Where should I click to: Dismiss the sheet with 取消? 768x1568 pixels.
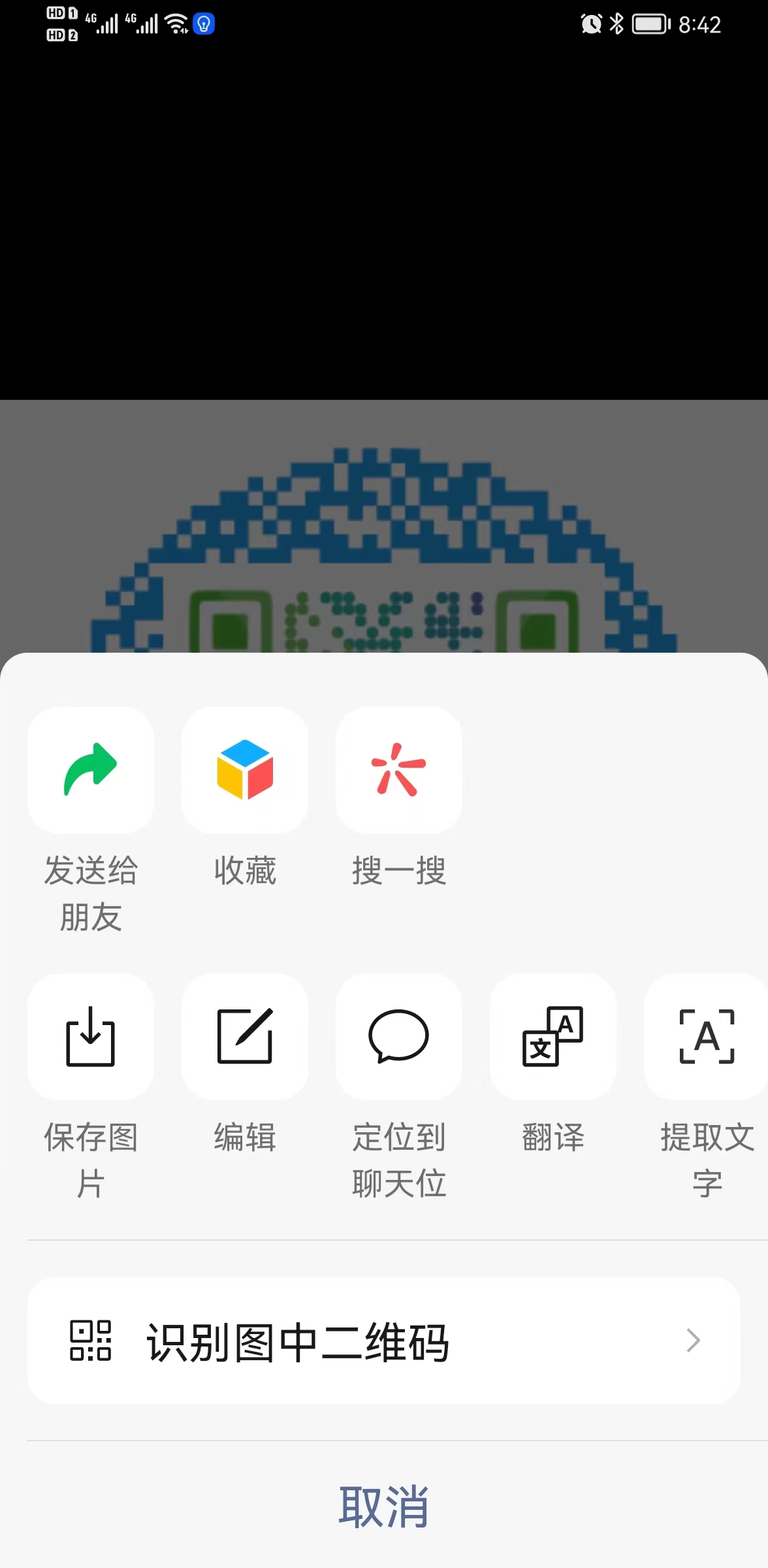click(384, 1507)
